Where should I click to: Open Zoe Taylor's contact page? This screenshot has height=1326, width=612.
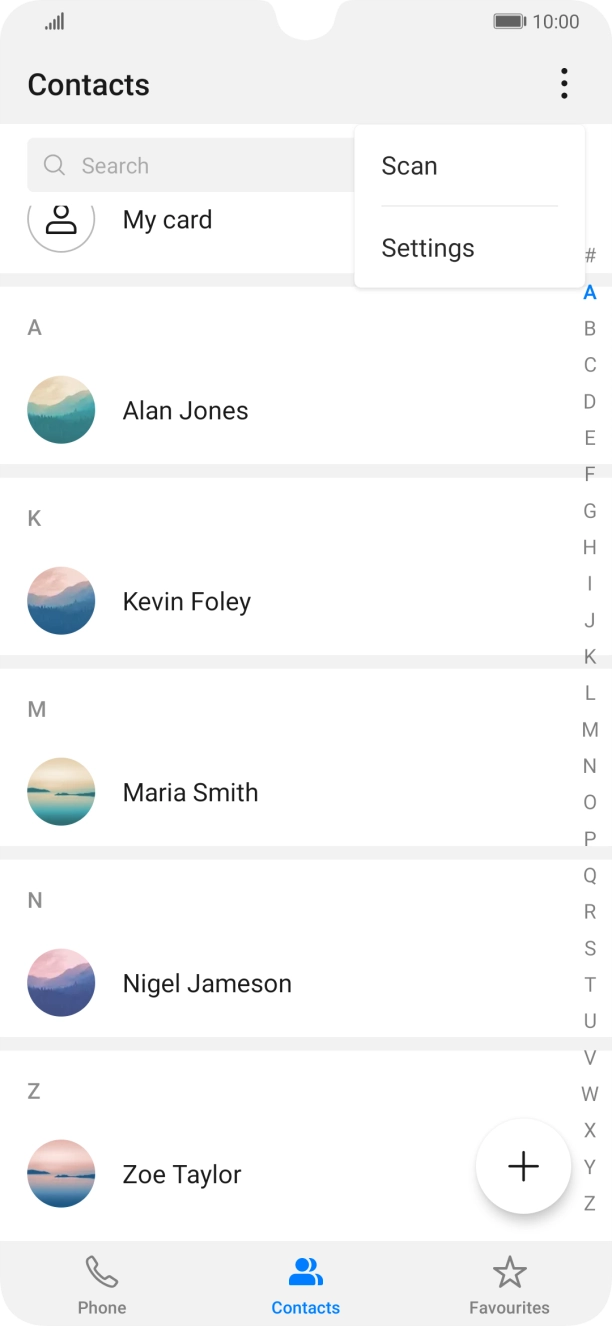tap(182, 1174)
